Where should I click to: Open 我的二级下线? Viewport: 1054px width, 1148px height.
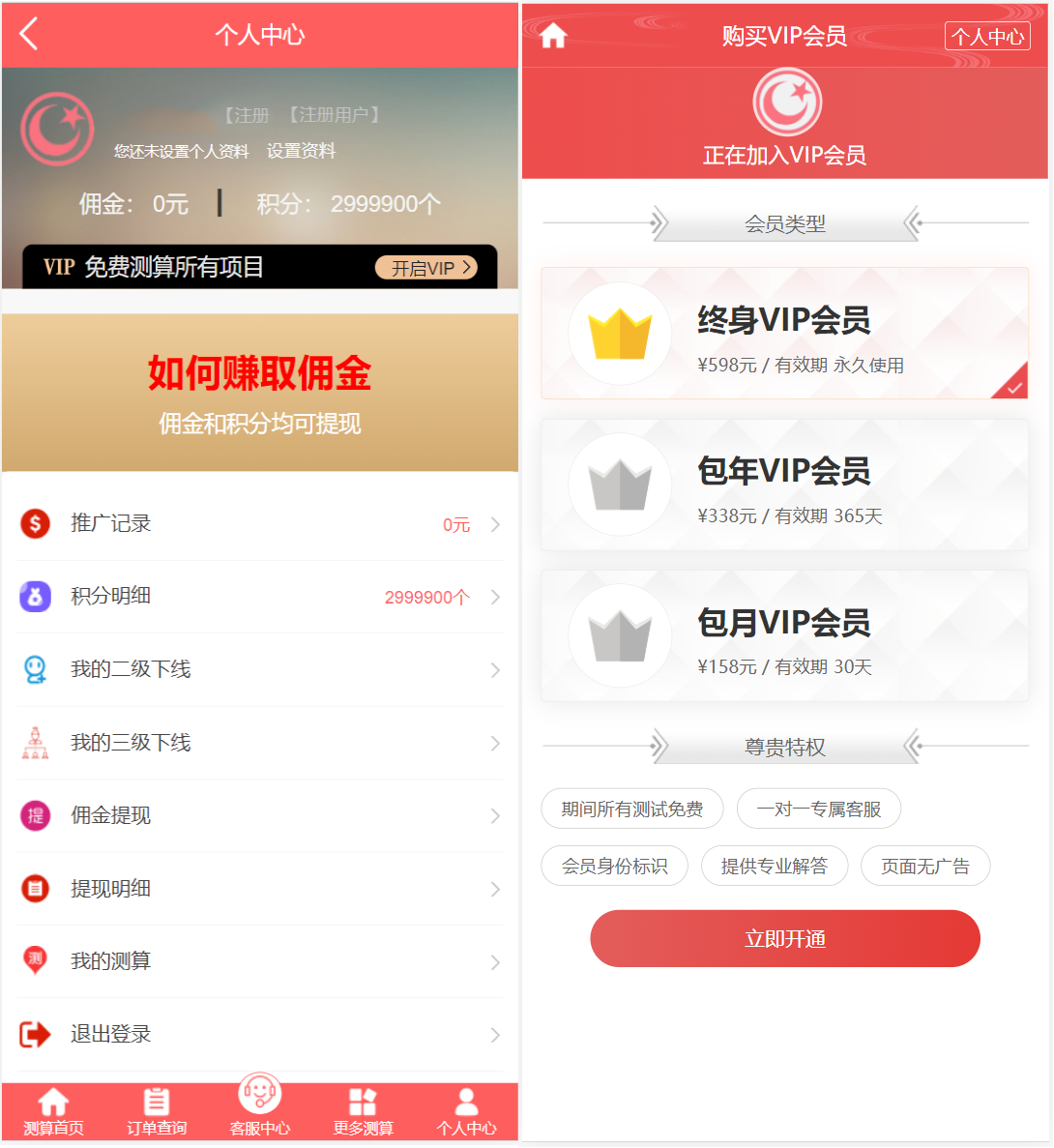259,669
